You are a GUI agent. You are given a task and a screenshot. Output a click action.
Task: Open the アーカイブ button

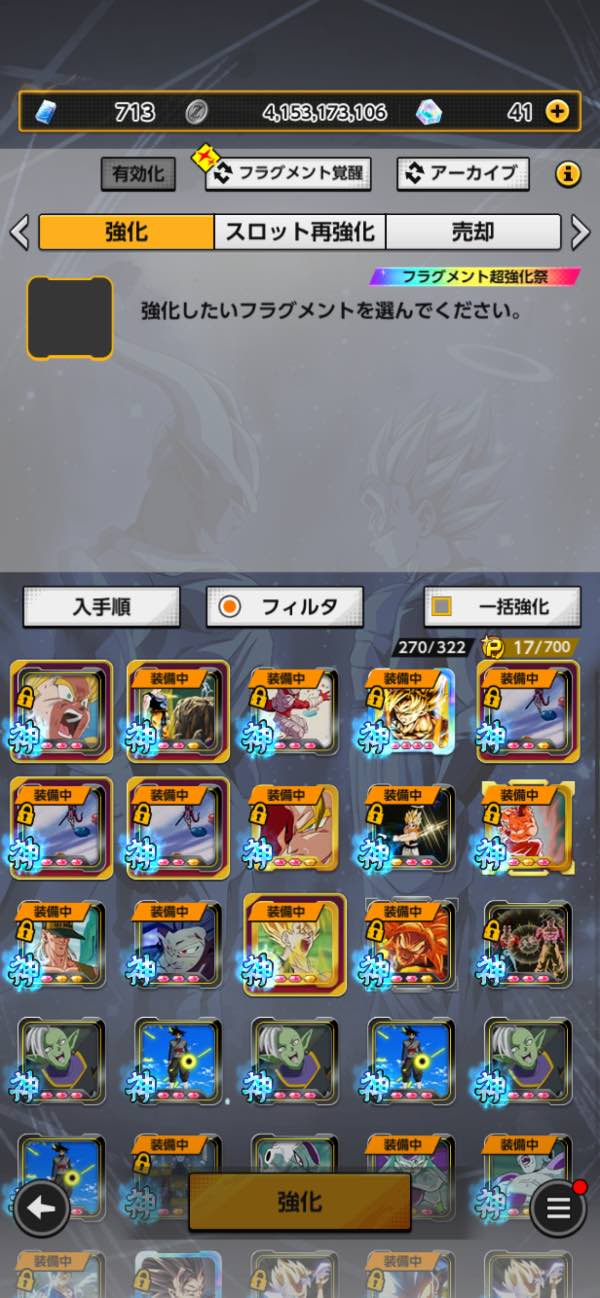pos(462,173)
